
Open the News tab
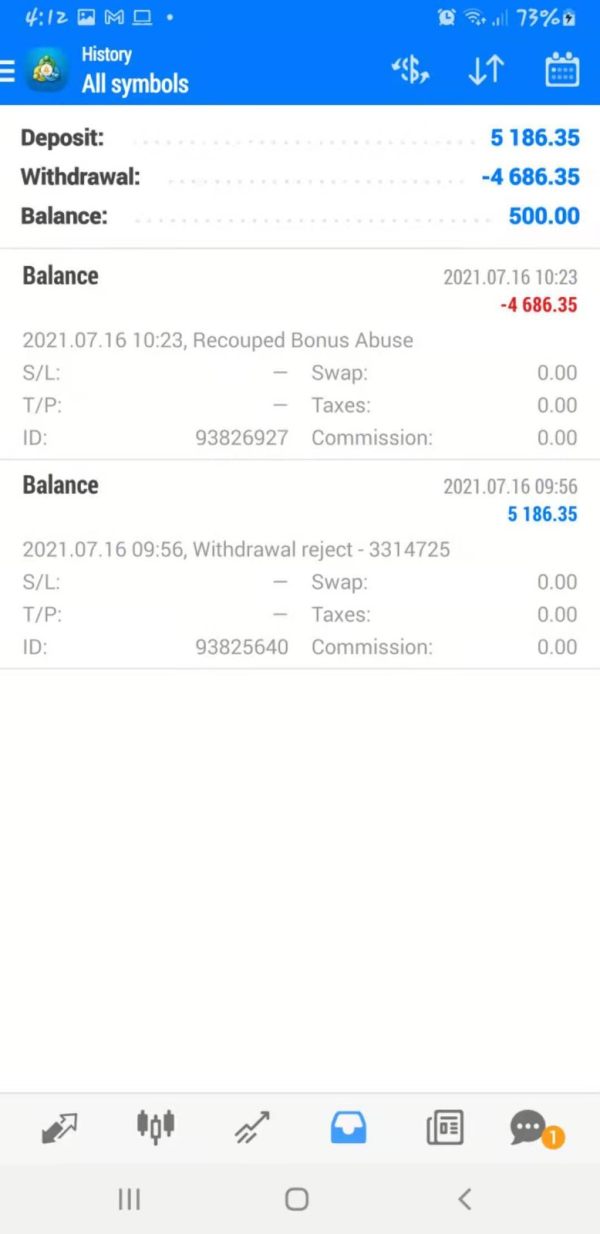[x=445, y=1128]
